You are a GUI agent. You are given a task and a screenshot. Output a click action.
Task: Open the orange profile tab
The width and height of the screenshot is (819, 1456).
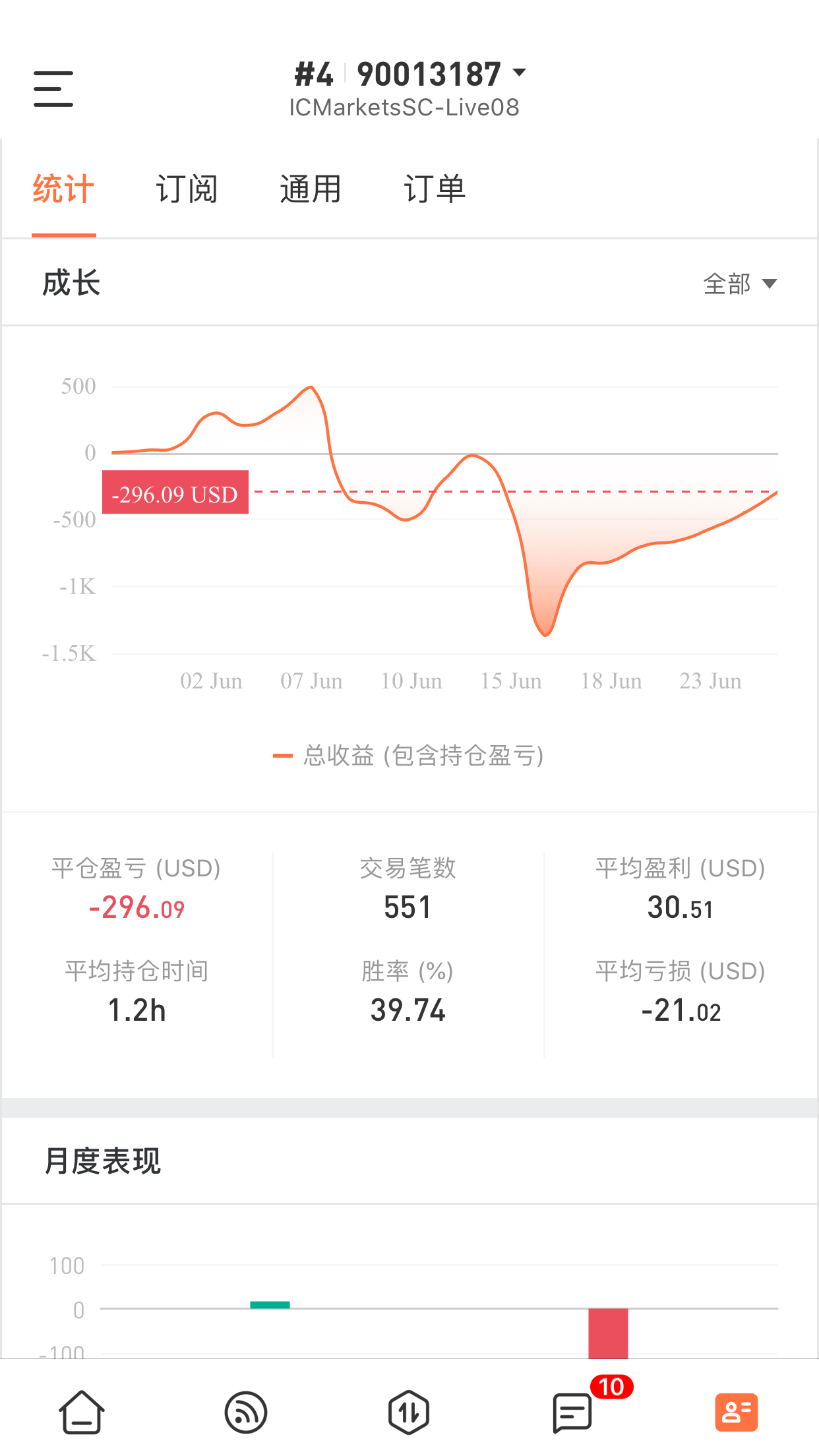[737, 1412]
